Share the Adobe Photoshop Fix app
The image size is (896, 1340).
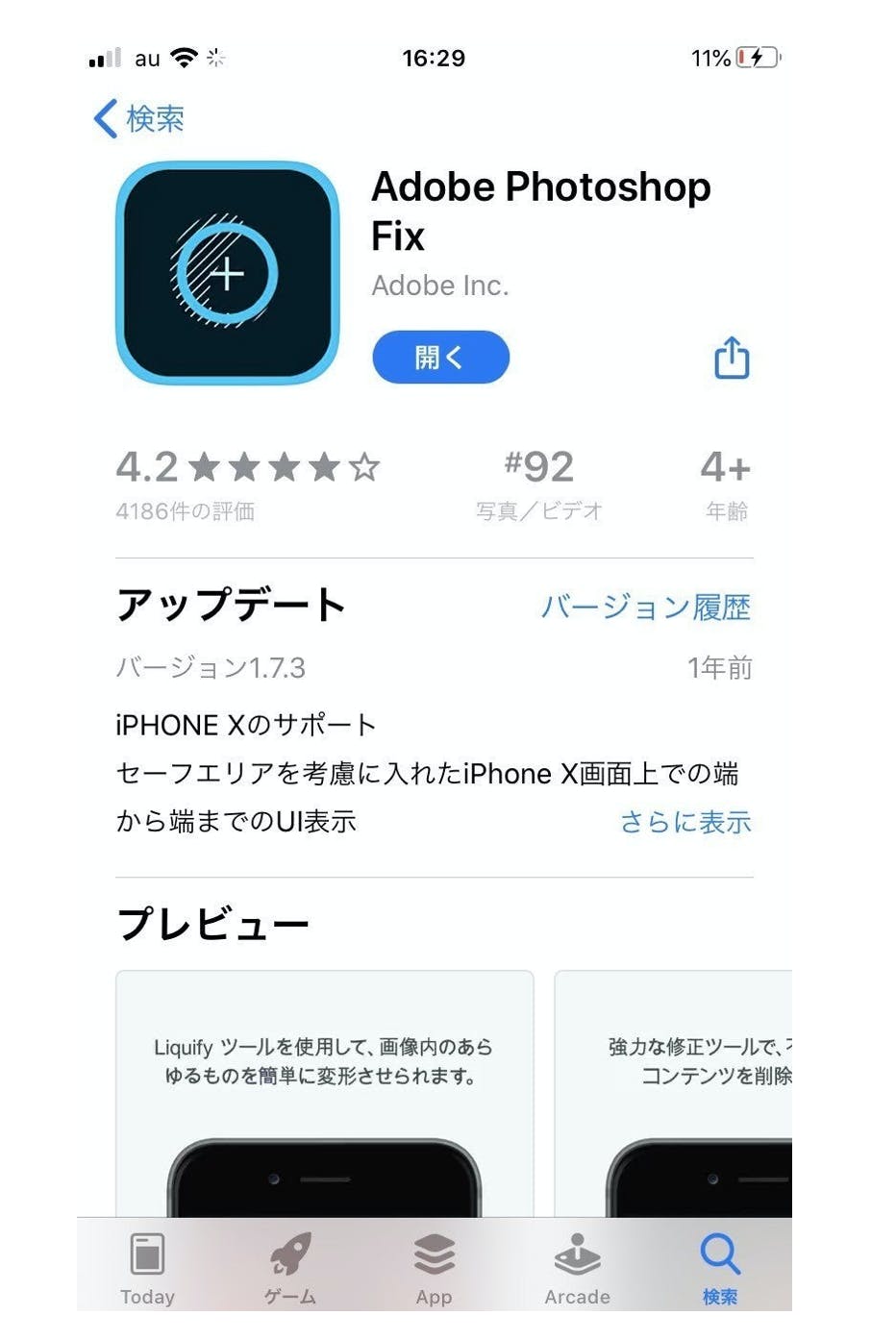(732, 358)
